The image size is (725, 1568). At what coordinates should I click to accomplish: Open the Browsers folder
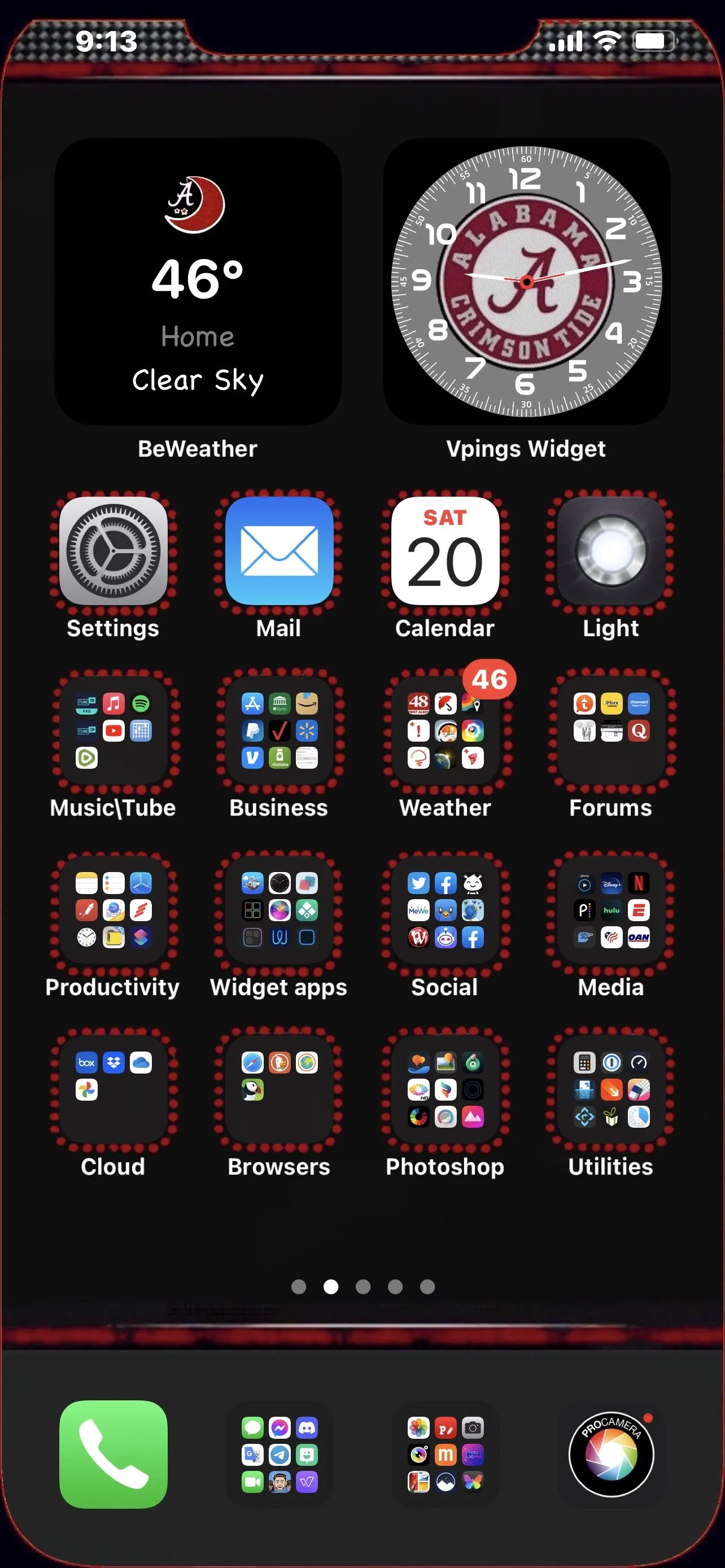tap(279, 1089)
